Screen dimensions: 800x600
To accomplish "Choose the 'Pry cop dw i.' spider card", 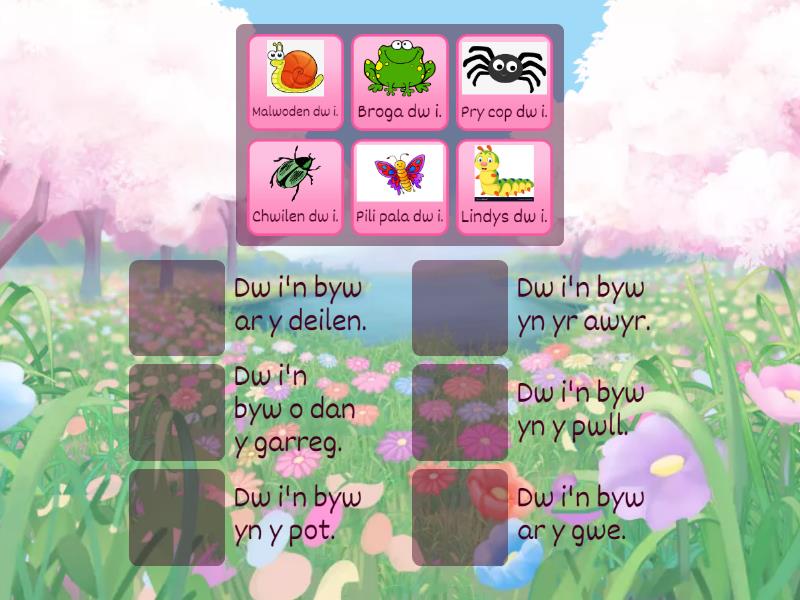I will [504, 83].
